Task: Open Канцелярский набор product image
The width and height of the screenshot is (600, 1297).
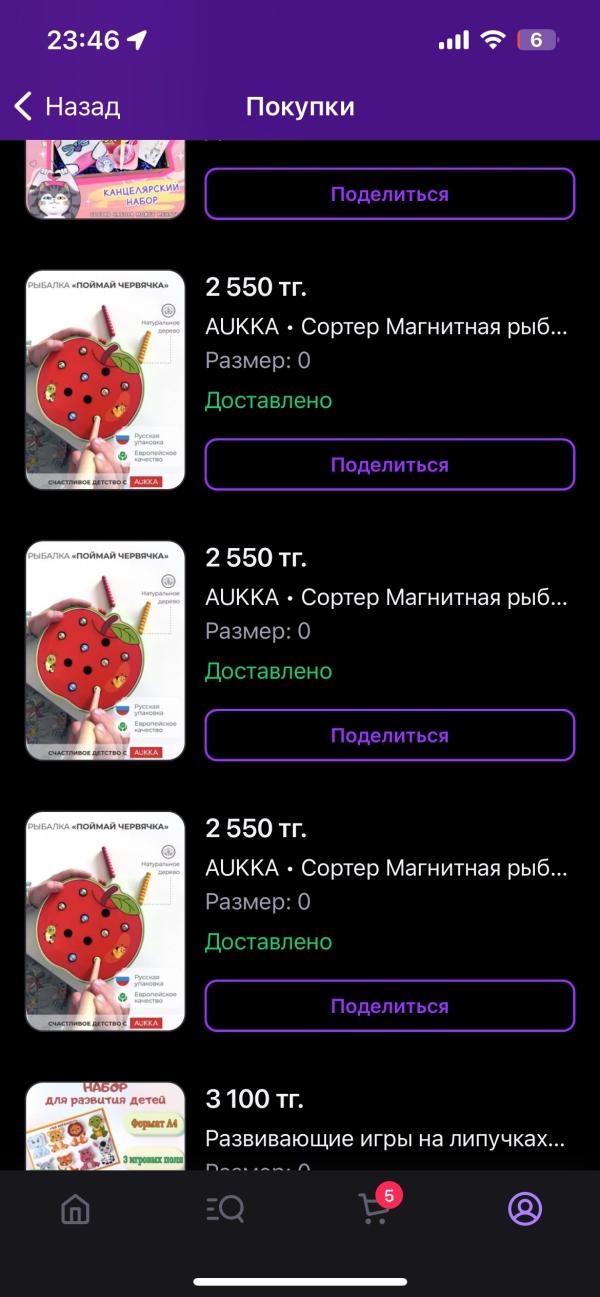Action: pyautogui.click(x=105, y=182)
